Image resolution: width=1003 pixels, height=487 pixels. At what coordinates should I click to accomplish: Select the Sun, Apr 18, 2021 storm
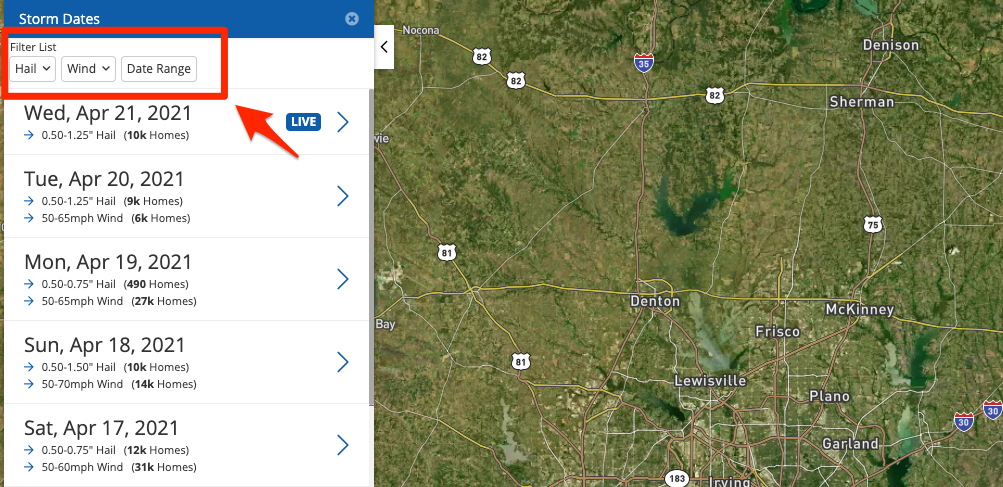[x=342, y=362]
